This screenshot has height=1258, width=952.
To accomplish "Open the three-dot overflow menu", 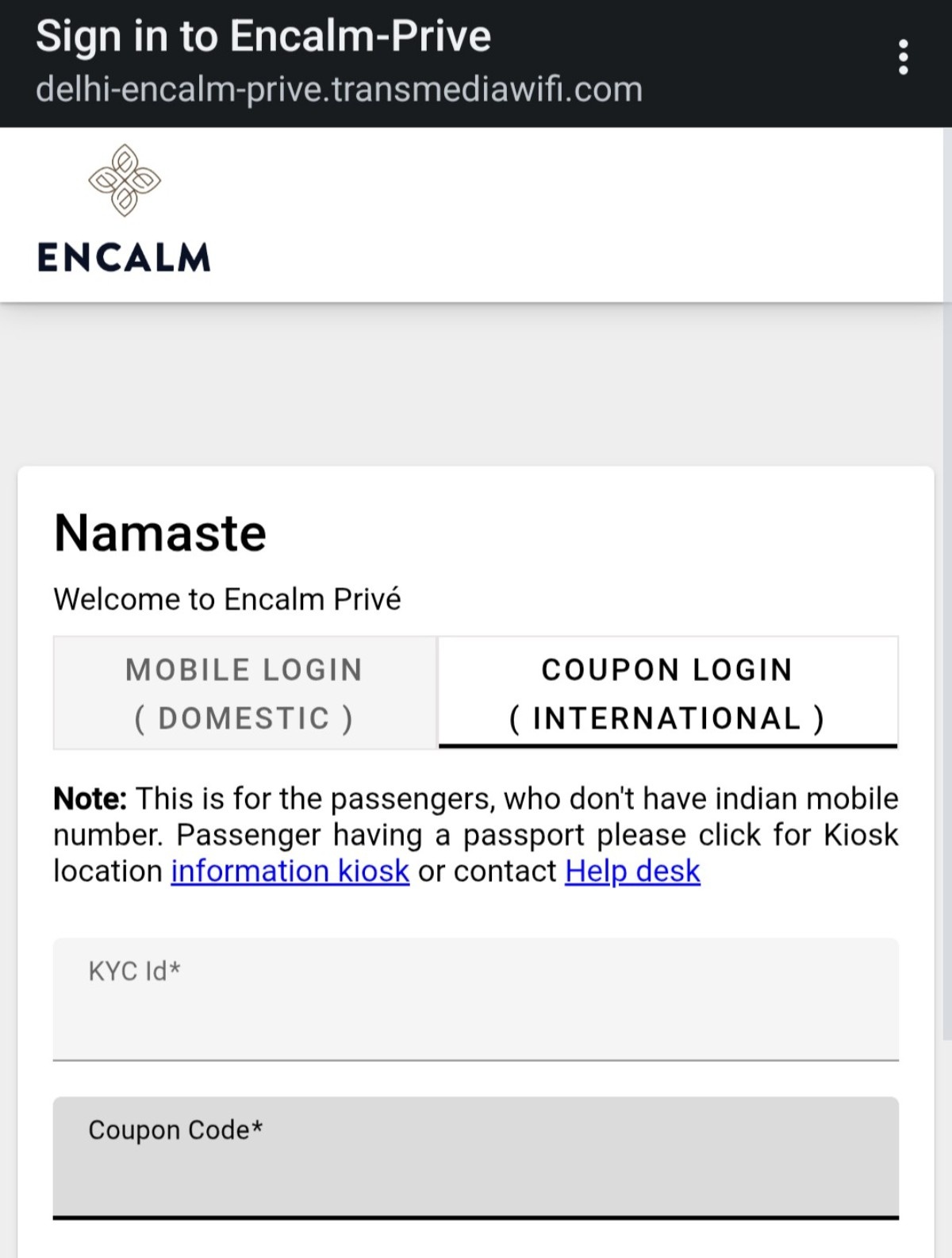I will tap(903, 57).
